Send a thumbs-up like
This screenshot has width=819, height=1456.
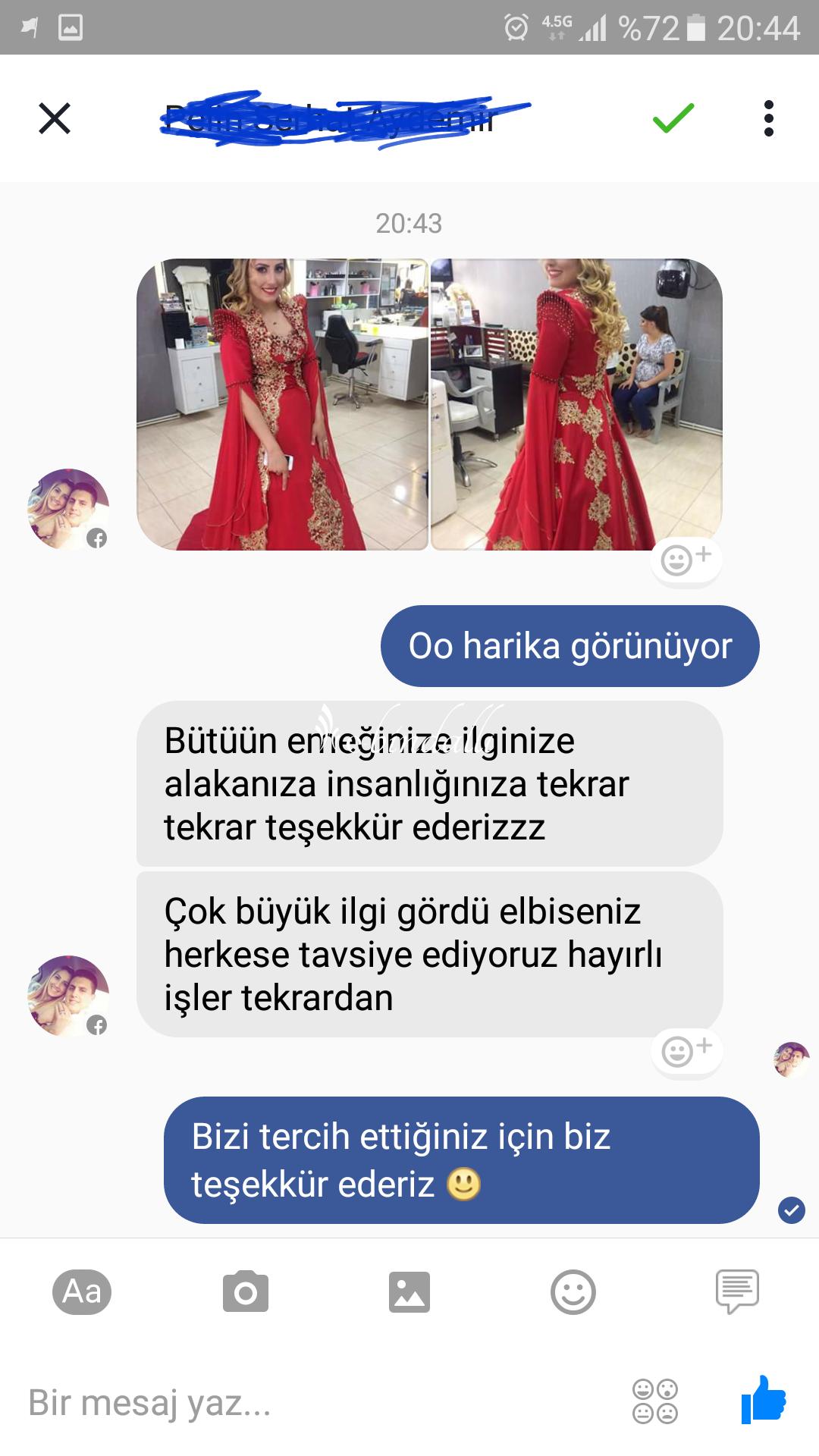tap(764, 1399)
